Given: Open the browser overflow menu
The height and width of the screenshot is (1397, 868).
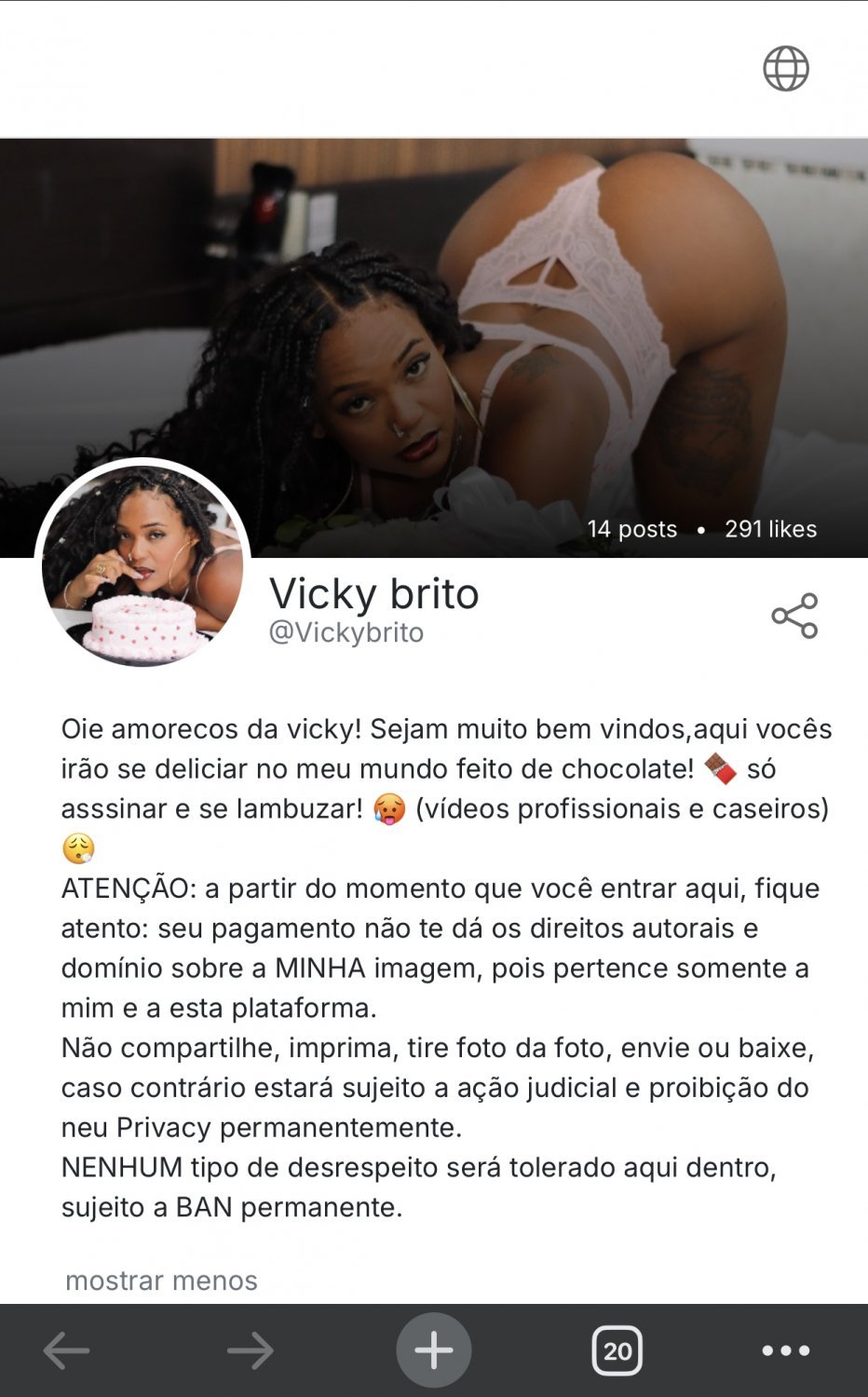Looking at the screenshot, I should point(785,1350).
